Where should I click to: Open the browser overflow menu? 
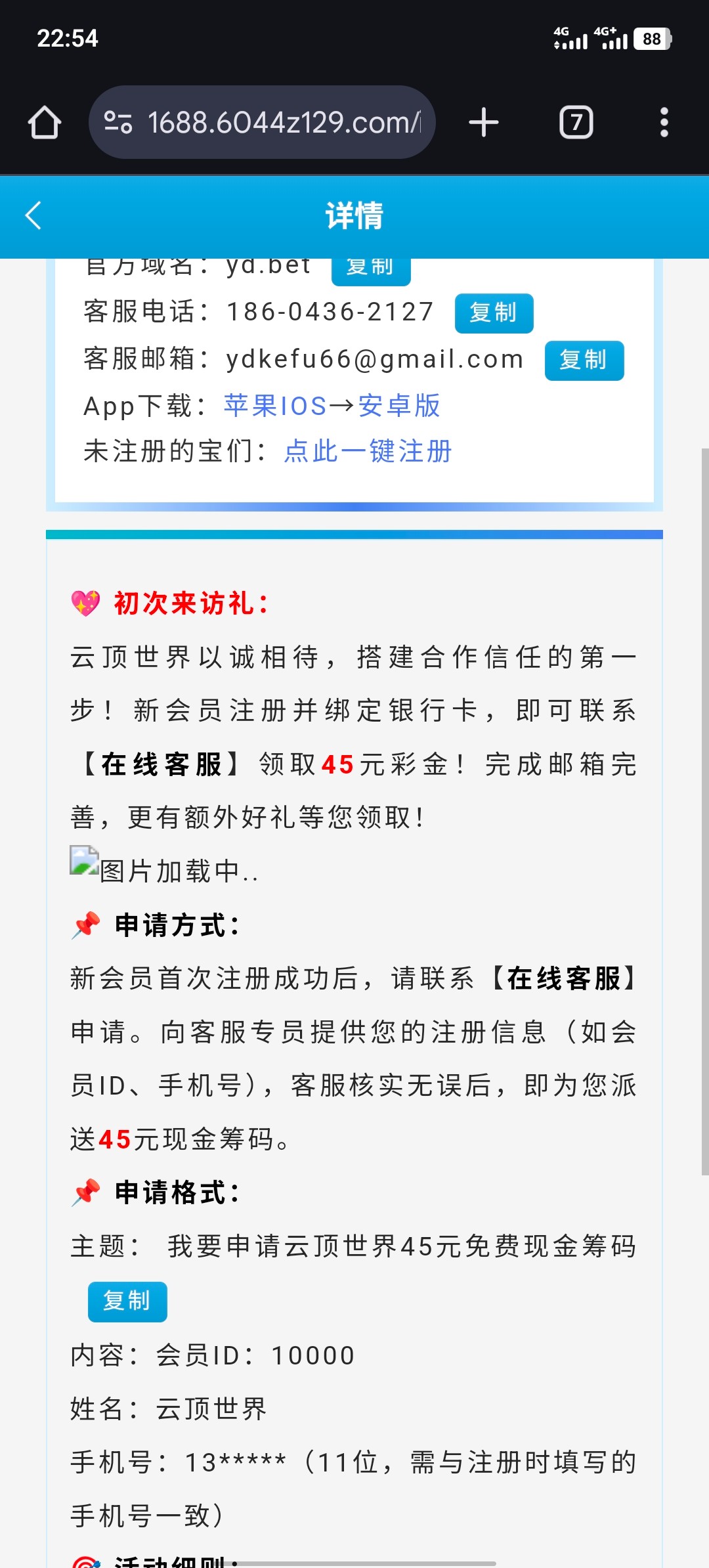point(664,123)
